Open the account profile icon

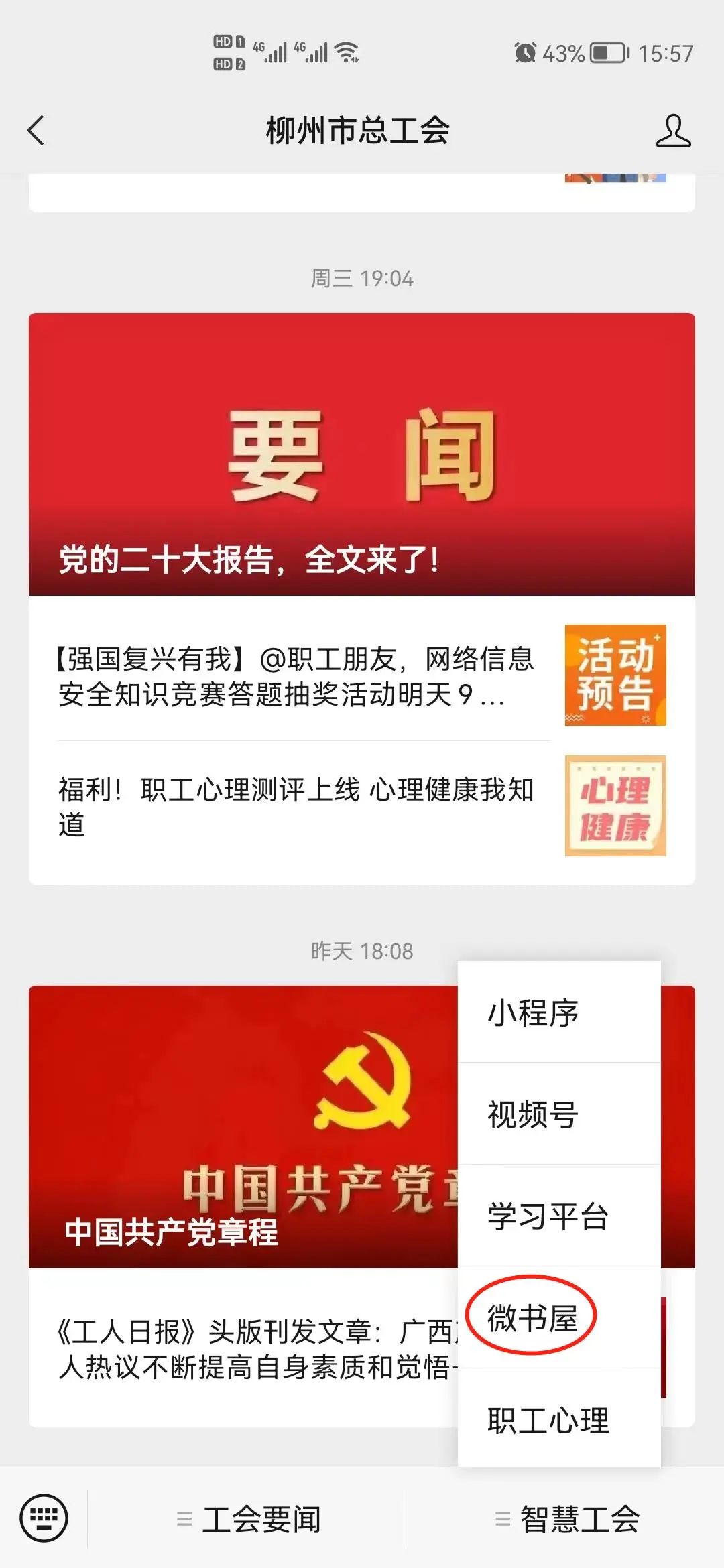click(x=672, y=130)
